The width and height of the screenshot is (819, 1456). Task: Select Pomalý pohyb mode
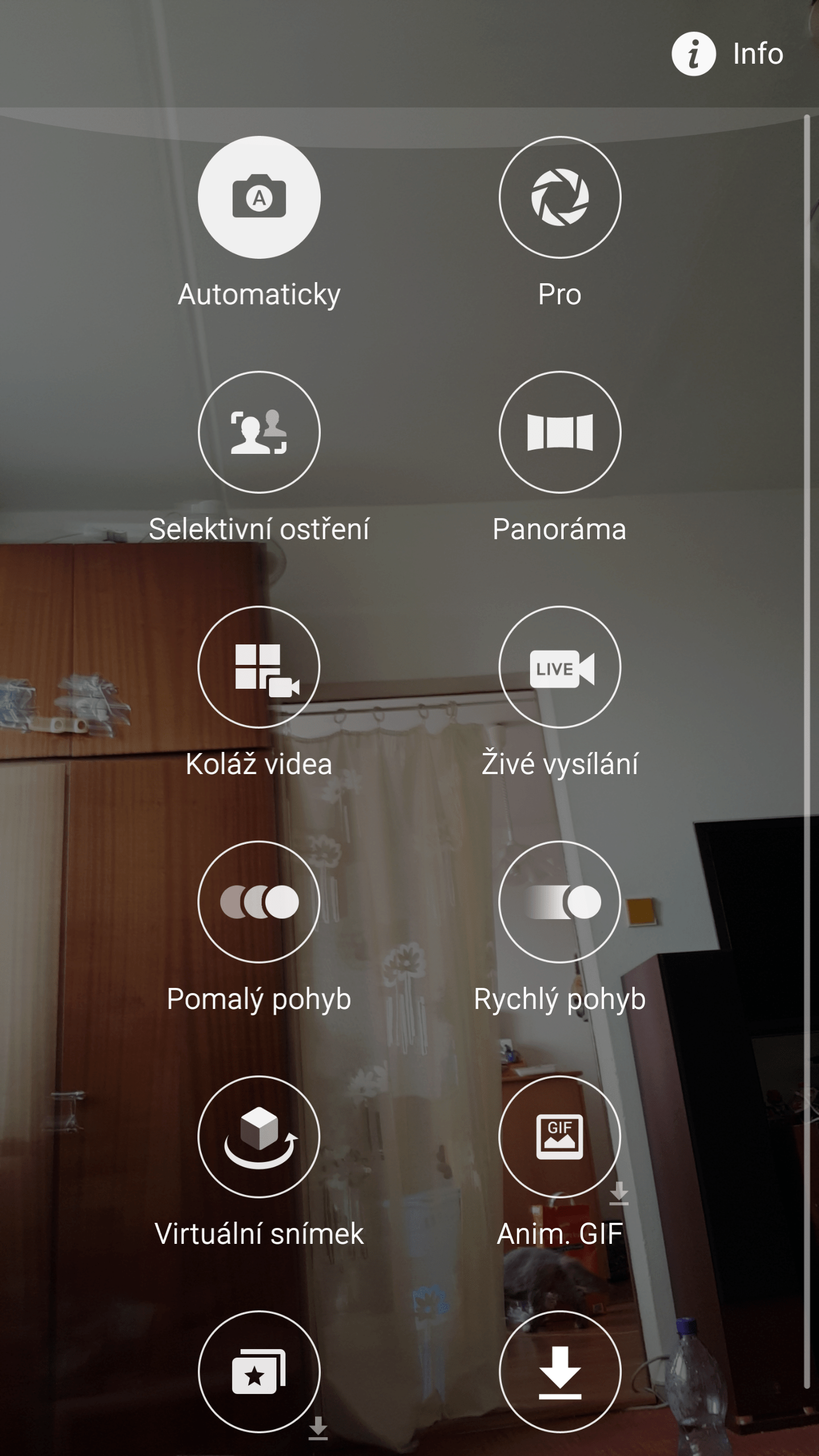[259, 902]
